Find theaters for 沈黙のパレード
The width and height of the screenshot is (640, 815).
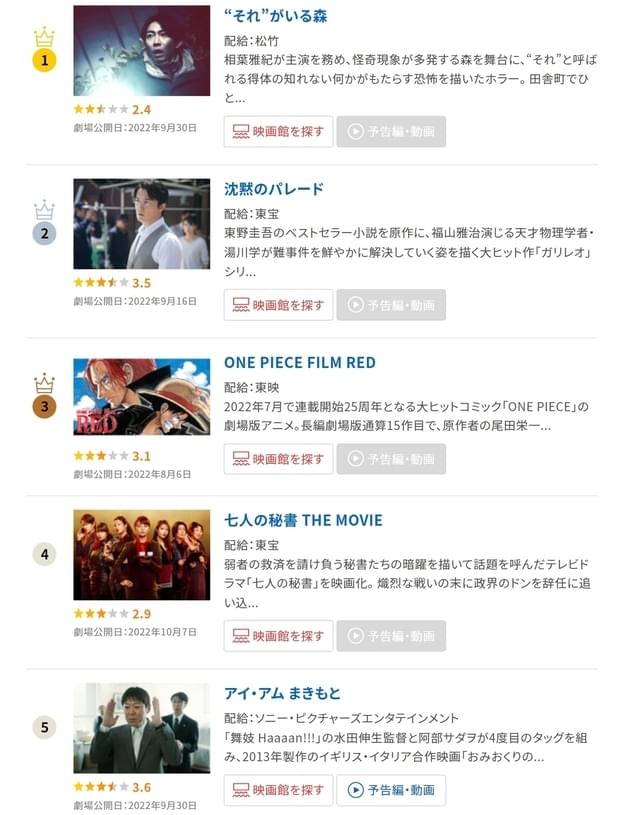tap(278, 305)
